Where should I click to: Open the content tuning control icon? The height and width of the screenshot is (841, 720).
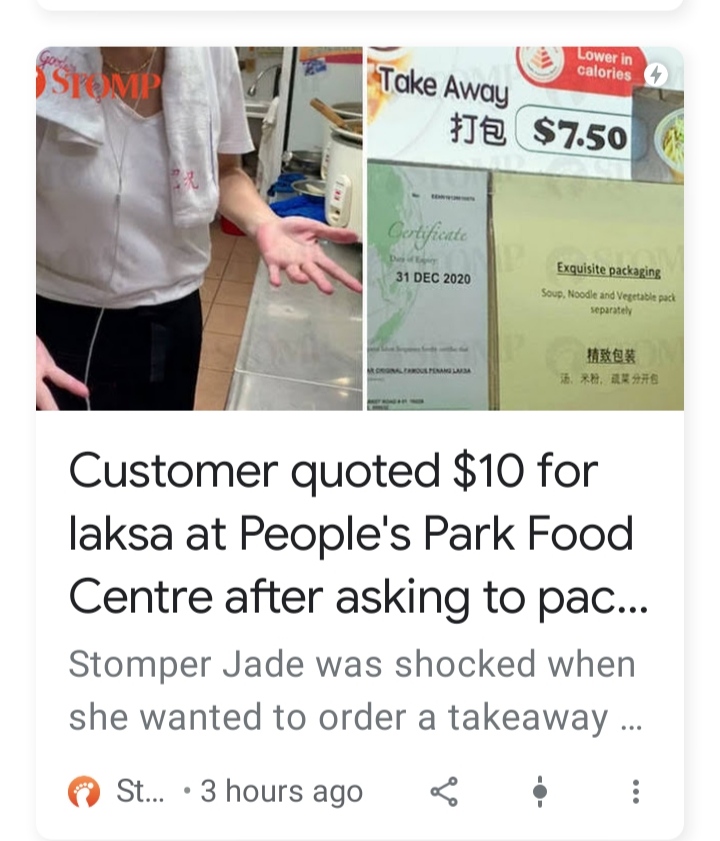pos(540,792)
